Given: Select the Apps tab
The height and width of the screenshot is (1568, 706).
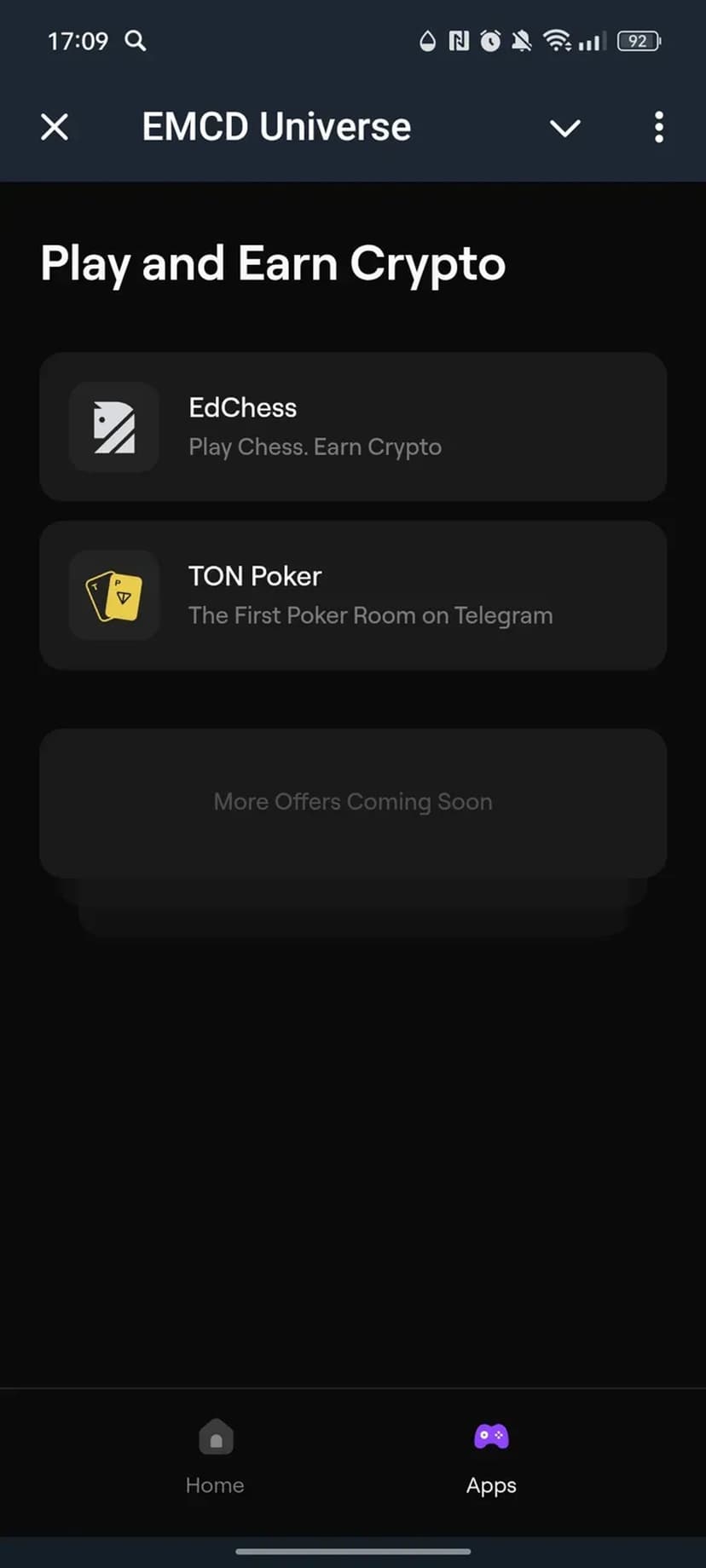Looking at the screenshot, I should 491,1456.
